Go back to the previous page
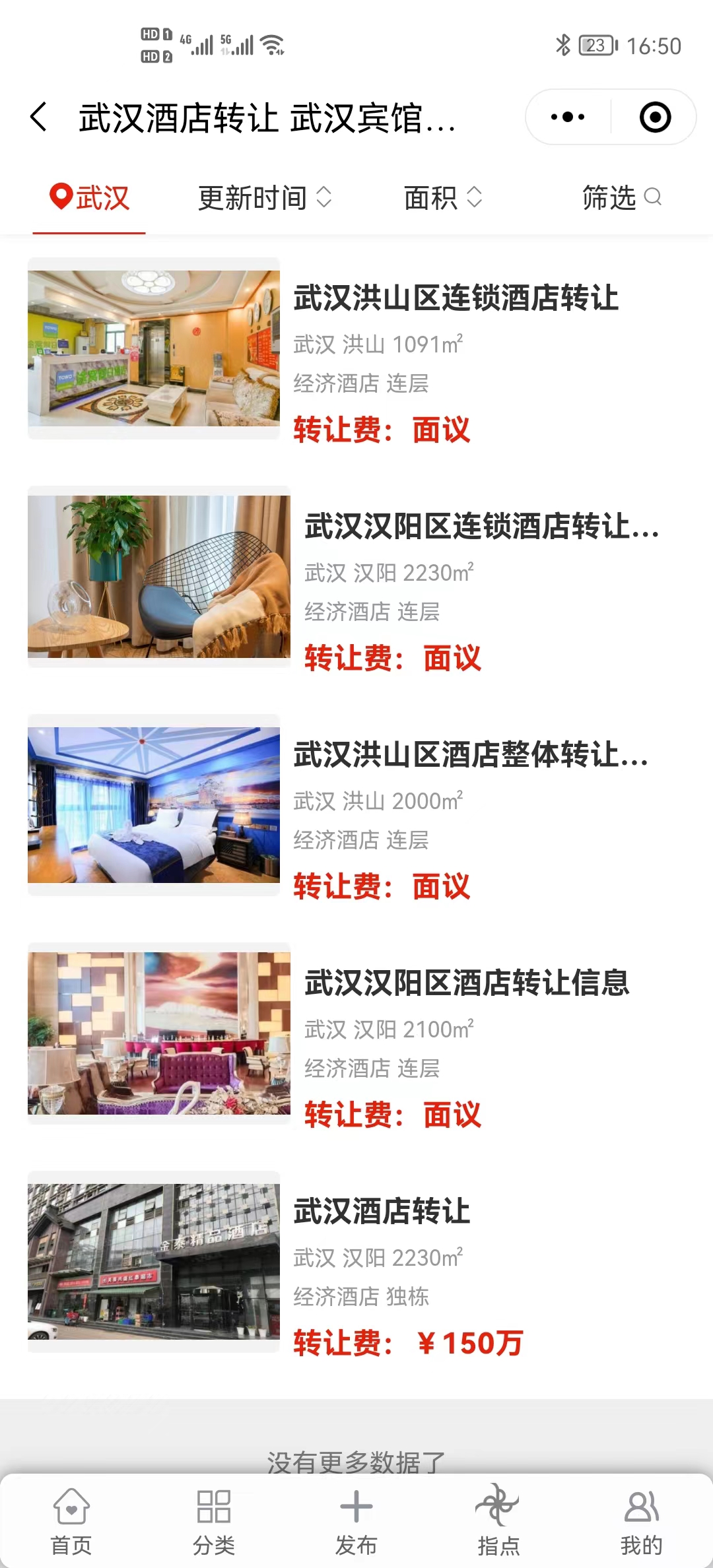This screenshot has width=713, height=1568. pyautogui.click(x=40, y=117)
